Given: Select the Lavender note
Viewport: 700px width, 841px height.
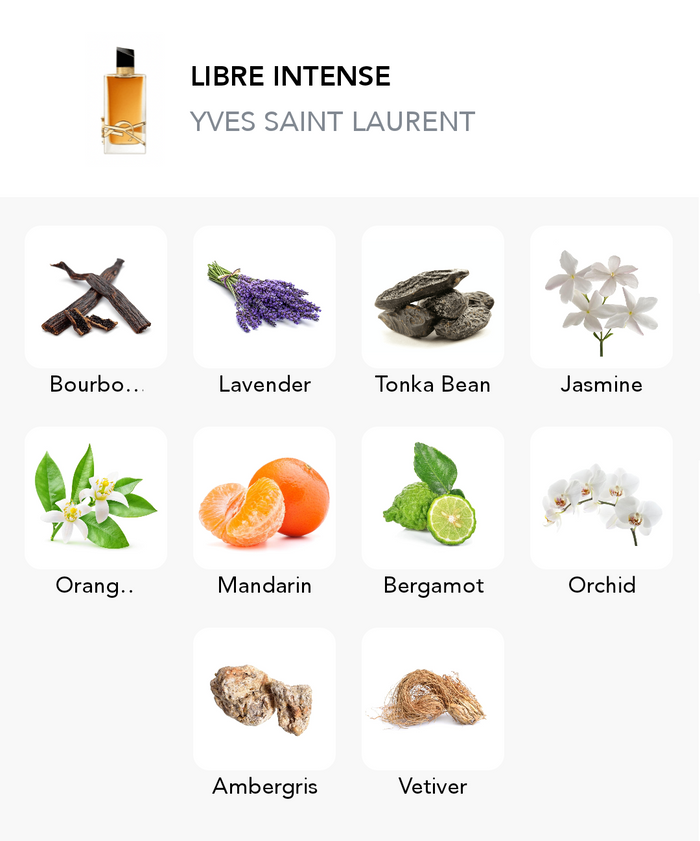Looking at the screenshot, I should (x=264, y=297).
